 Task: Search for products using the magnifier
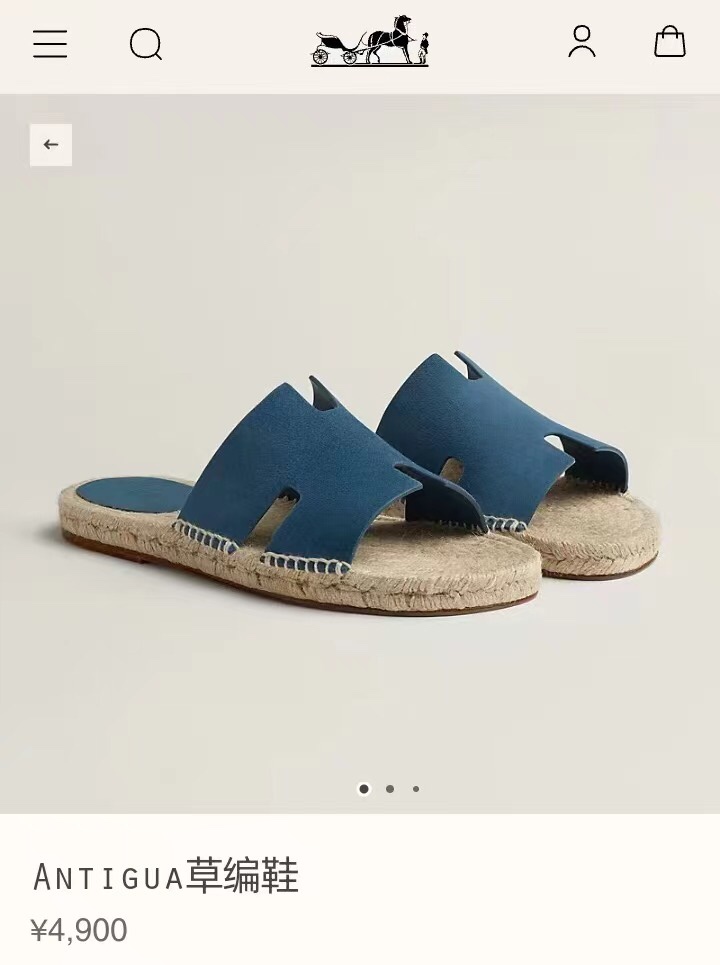pyautogui.click(x=148, y=44)
